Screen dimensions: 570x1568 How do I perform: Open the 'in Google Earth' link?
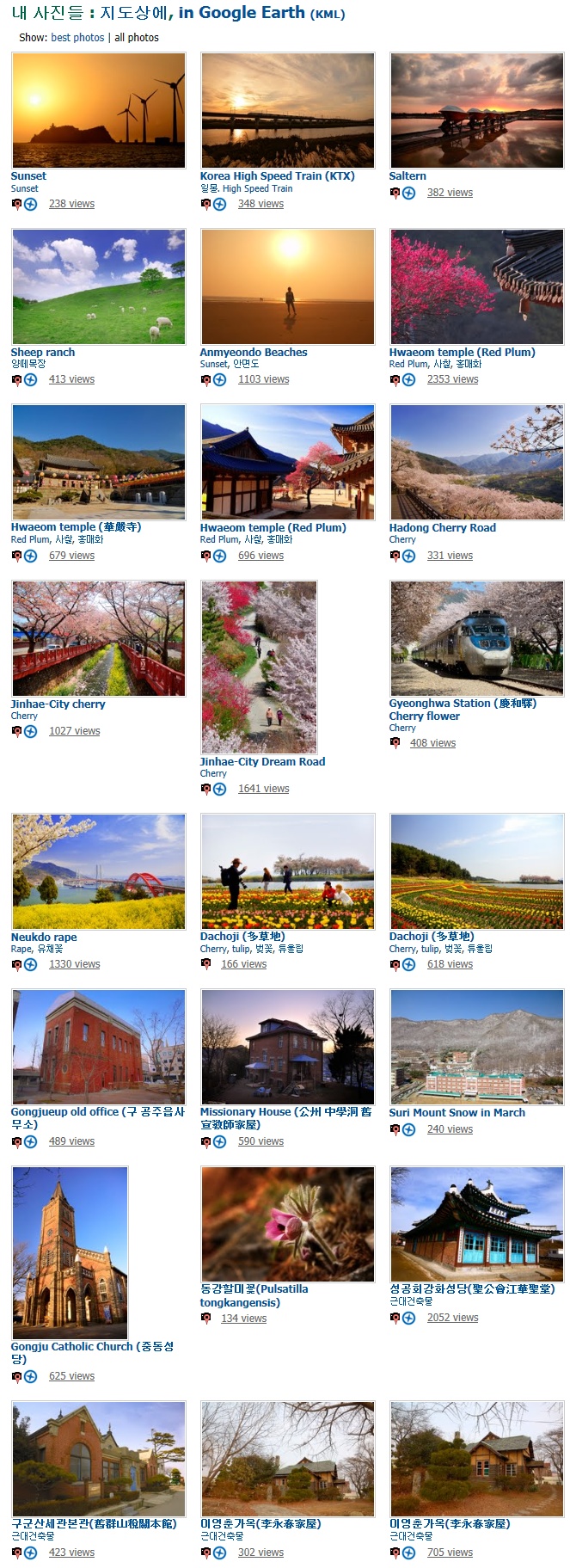tap(242, 13)
